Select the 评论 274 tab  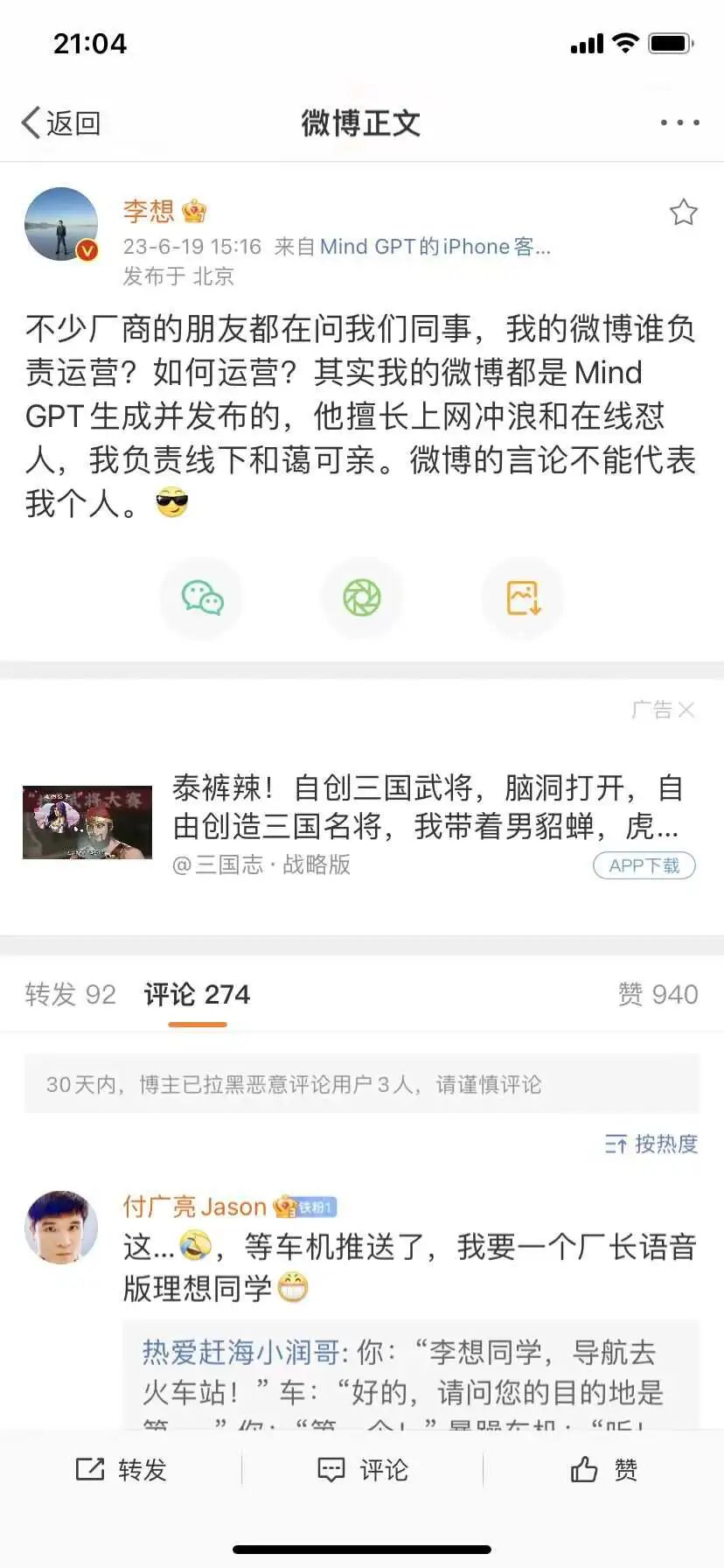click(197, 995)
